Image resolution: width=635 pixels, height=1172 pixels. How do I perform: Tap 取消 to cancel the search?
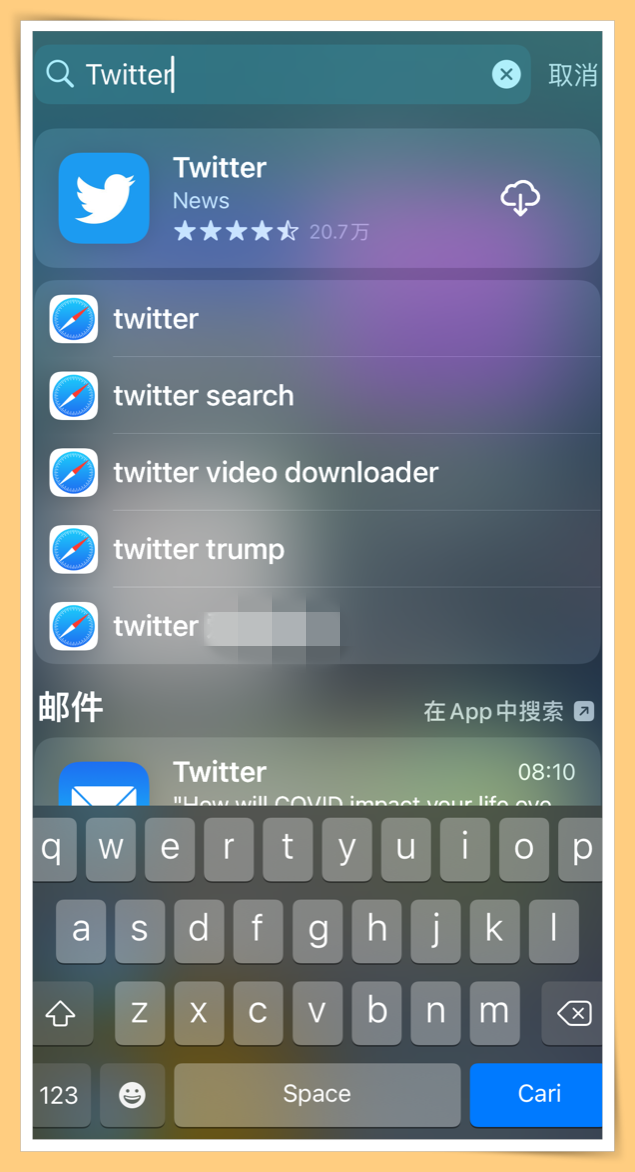[572, 75]
